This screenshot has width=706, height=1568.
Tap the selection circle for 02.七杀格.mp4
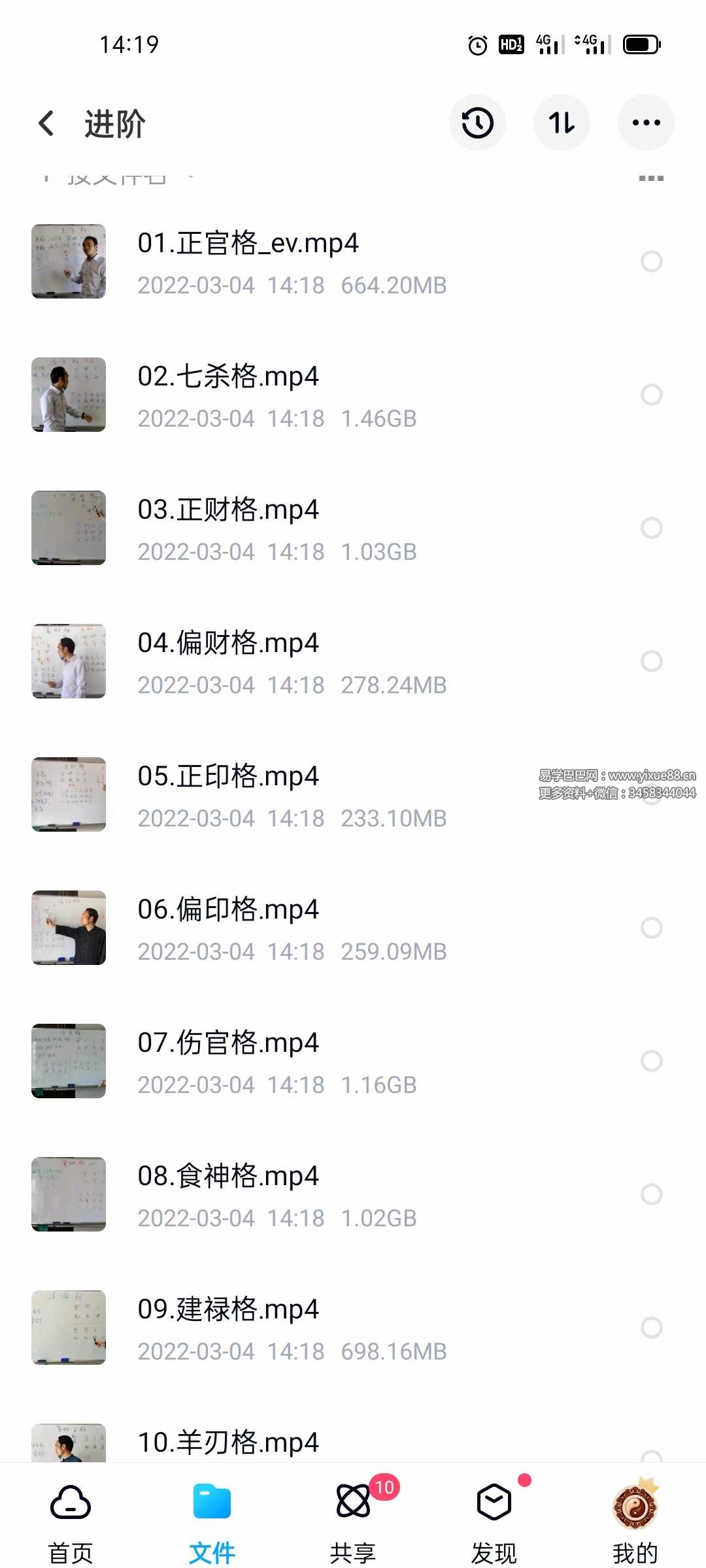[x=651, y=395]
